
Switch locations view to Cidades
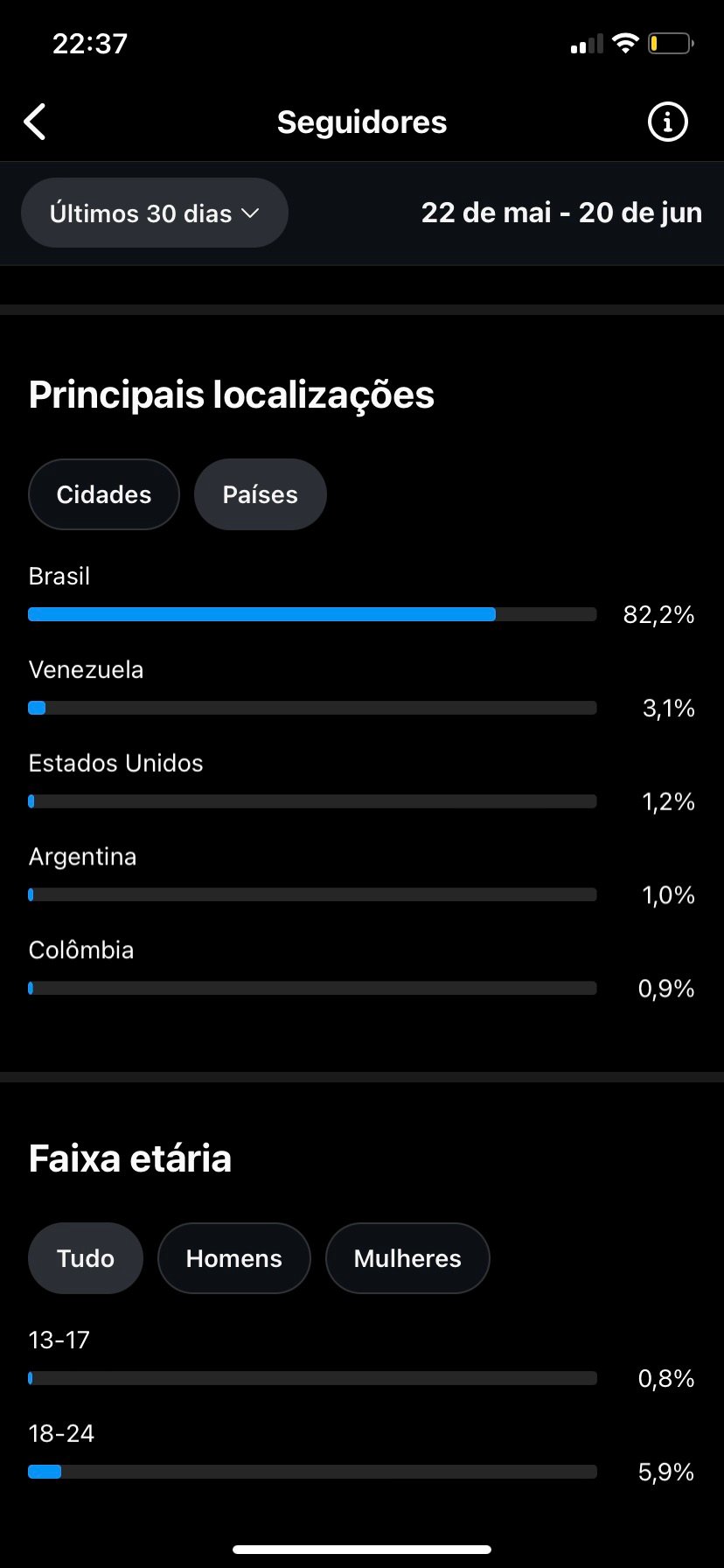coord(104,494)
